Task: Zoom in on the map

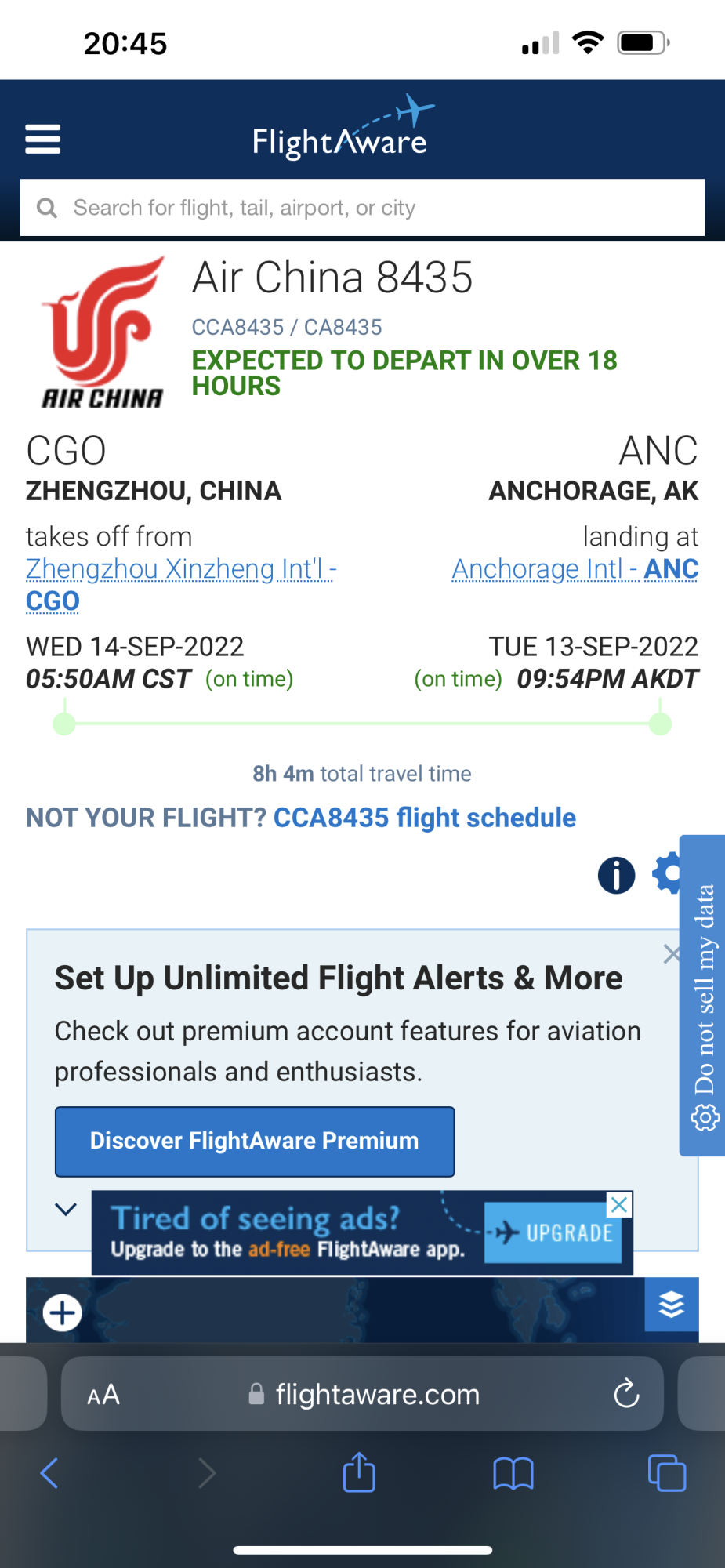Action: (63, 1312)
